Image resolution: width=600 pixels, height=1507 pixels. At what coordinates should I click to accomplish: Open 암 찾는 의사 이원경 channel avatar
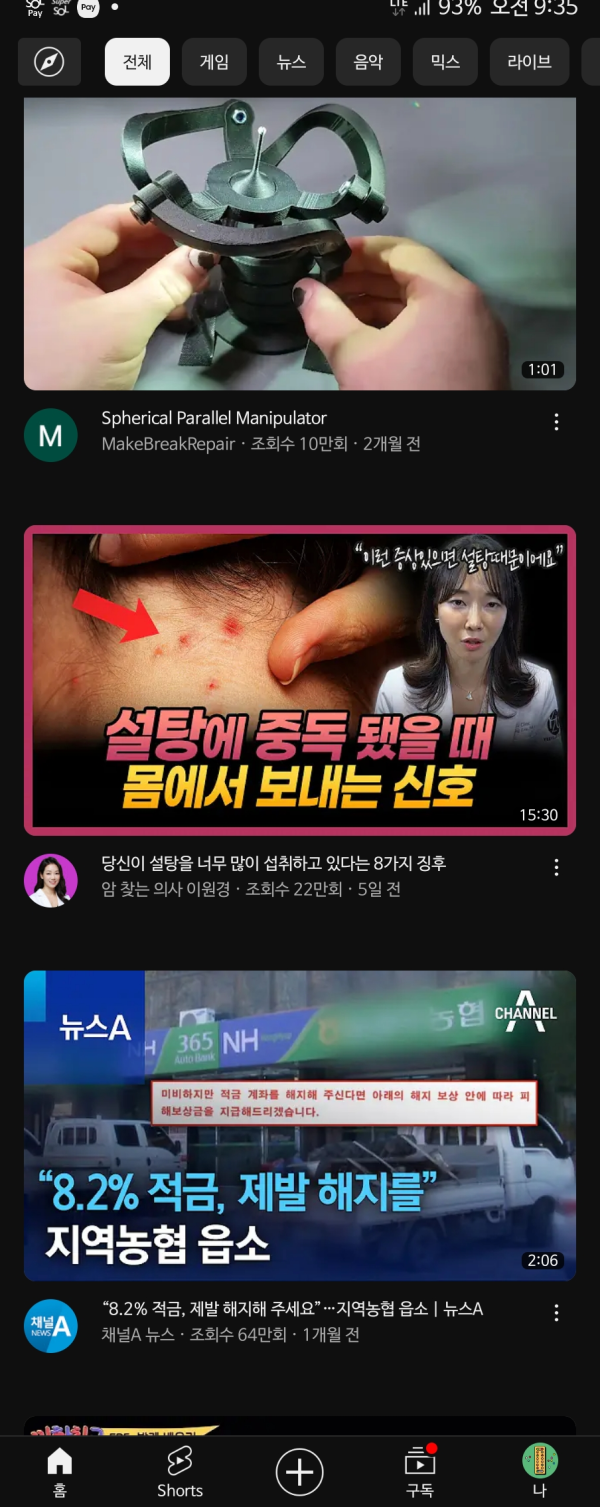coord(50,880)
